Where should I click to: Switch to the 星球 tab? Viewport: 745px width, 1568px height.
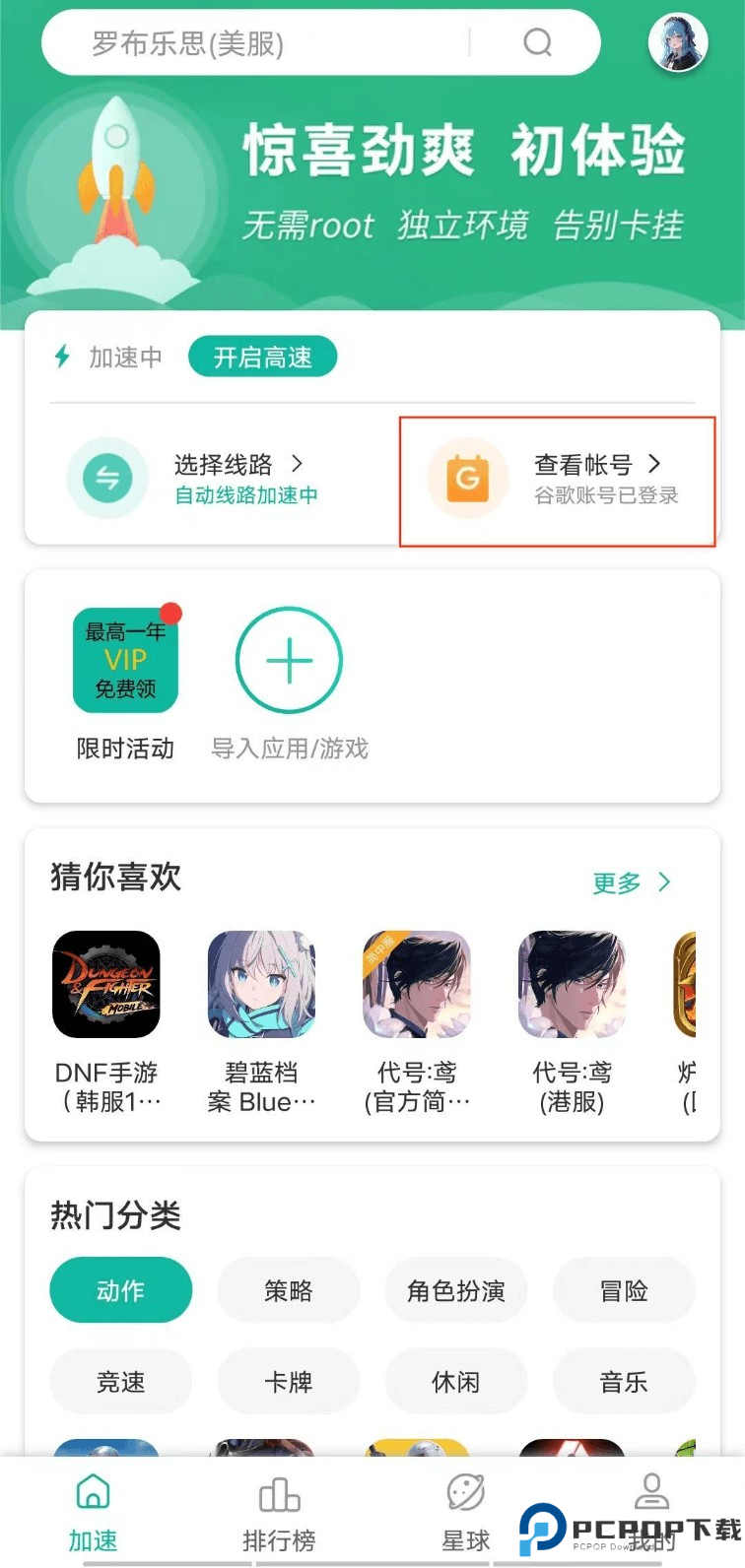point(465,1514)
